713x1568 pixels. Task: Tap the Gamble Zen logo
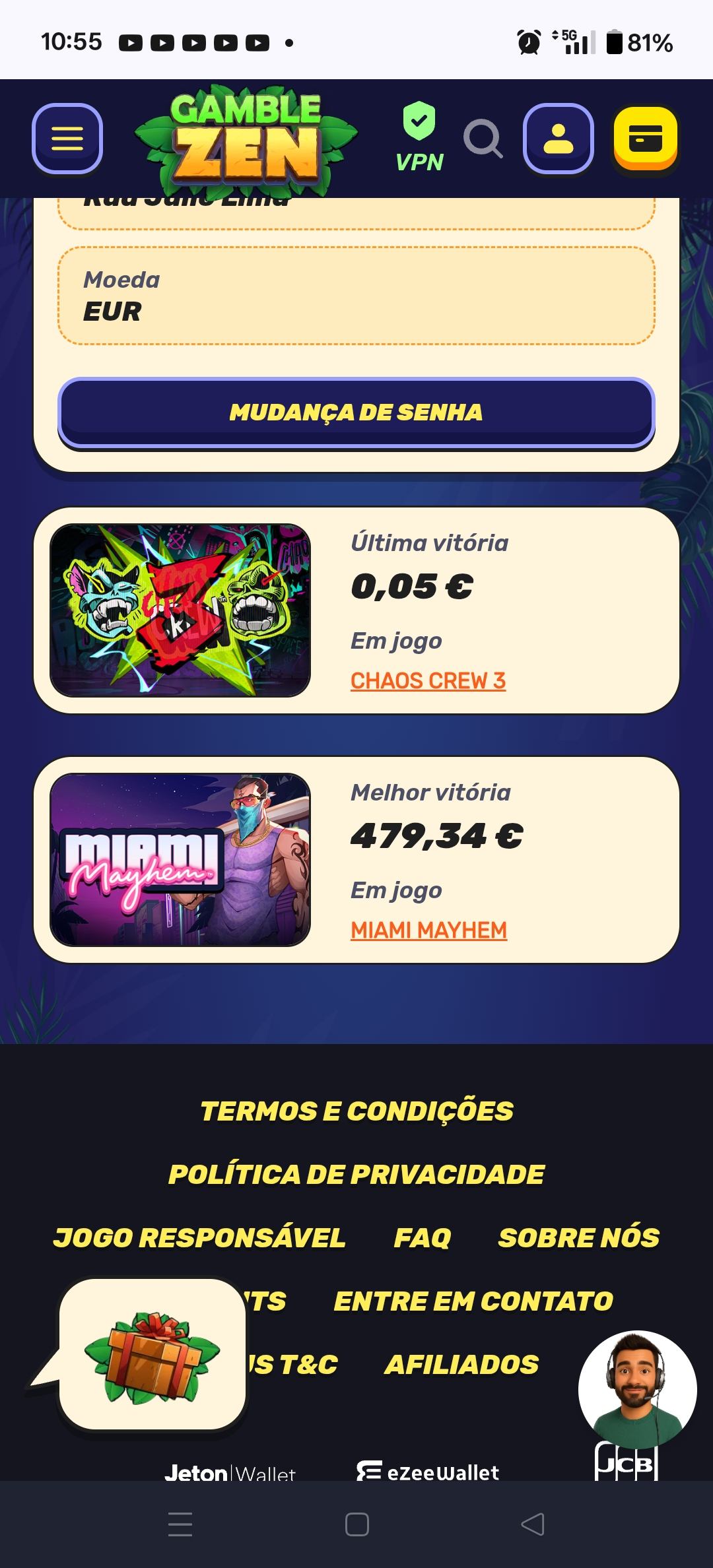(246, 141)
